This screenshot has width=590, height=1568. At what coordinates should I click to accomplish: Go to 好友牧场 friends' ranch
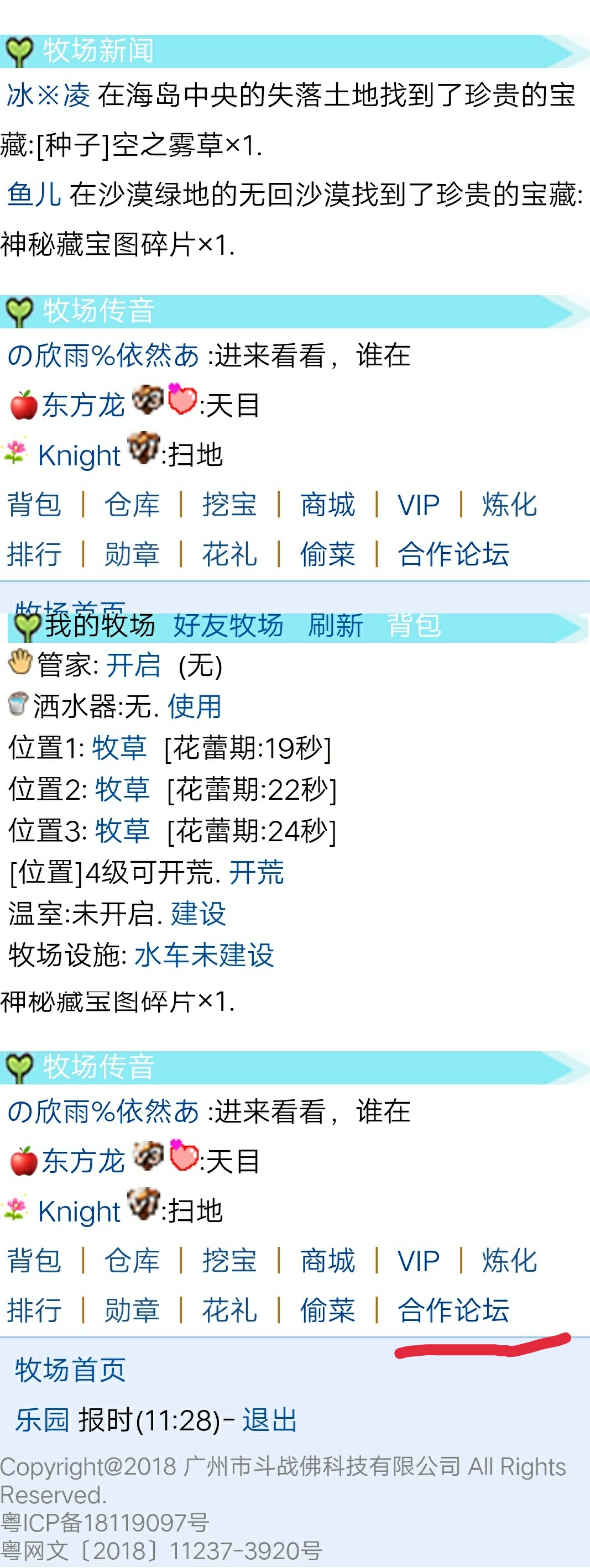pos(228,626)
